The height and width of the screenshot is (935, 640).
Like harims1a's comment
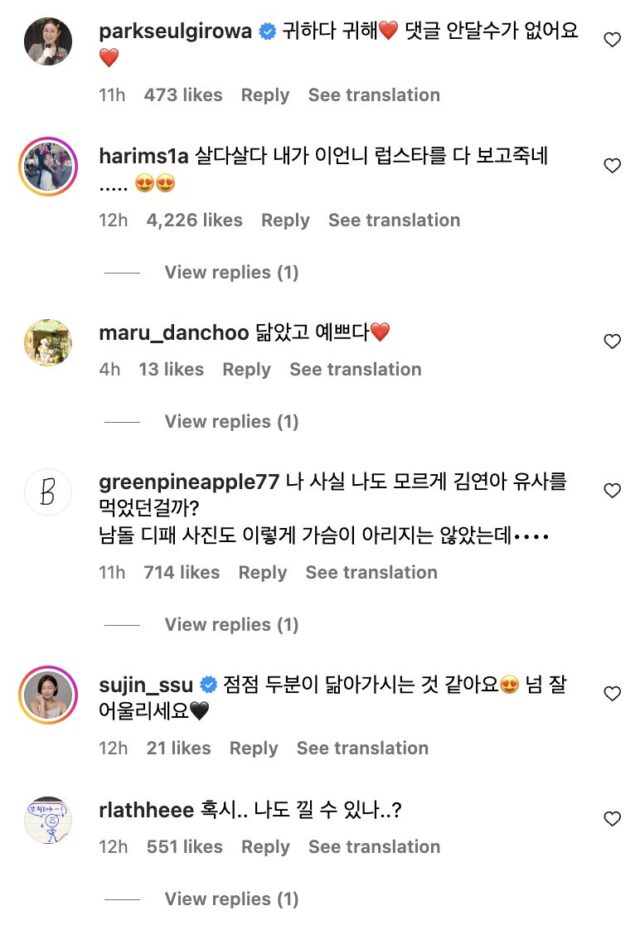612,165
